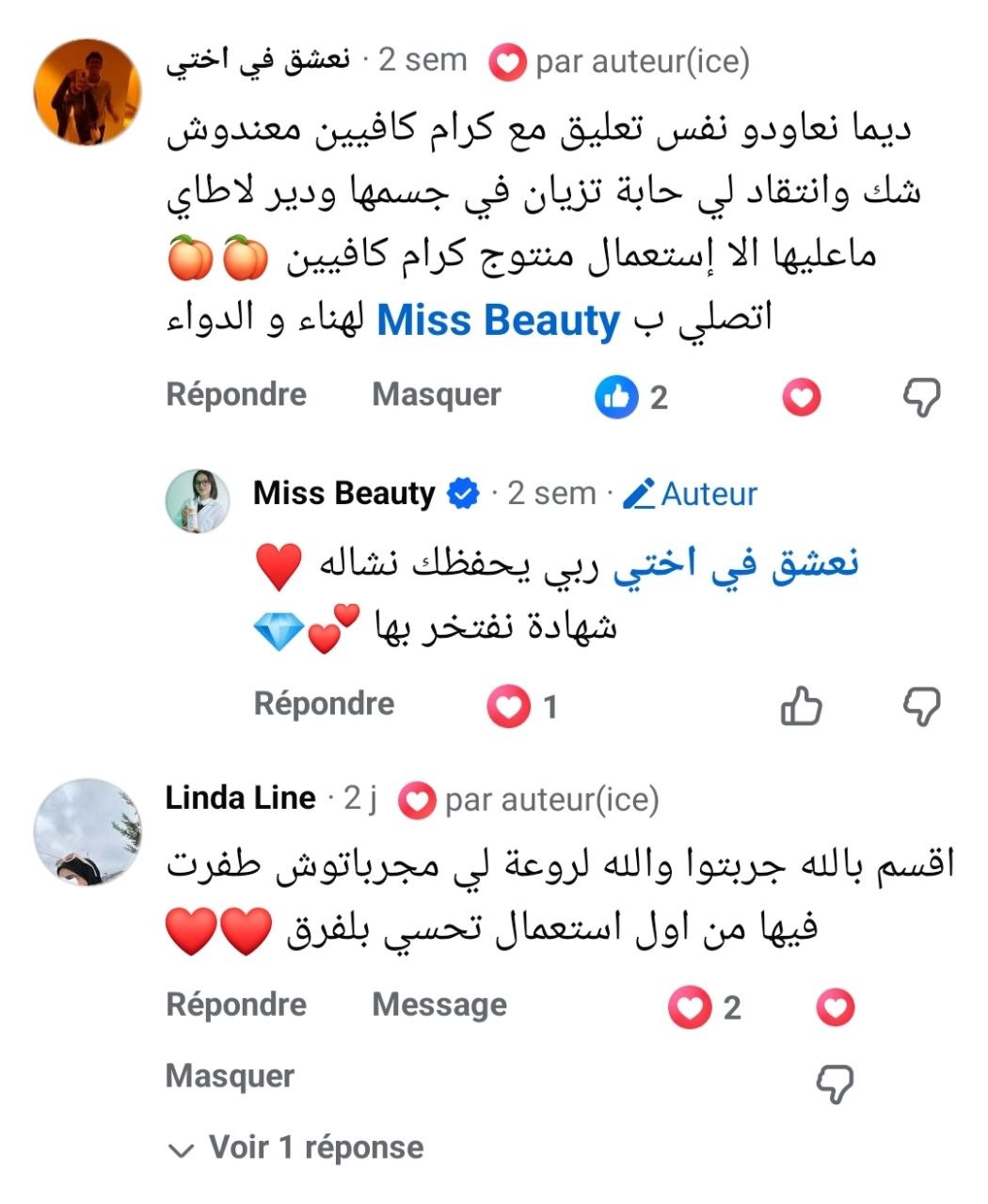Click 'Masquer' under the first comment
The width and height of the screenshot is (988, 1204).
[x=436, y=394]
